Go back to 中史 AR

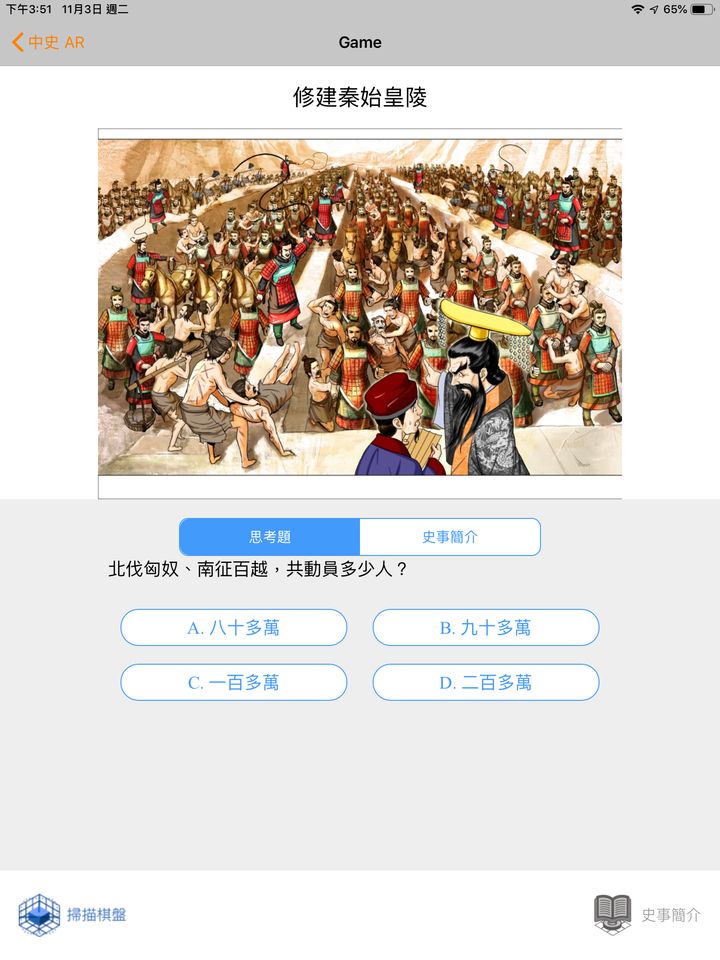coord(48,42)
